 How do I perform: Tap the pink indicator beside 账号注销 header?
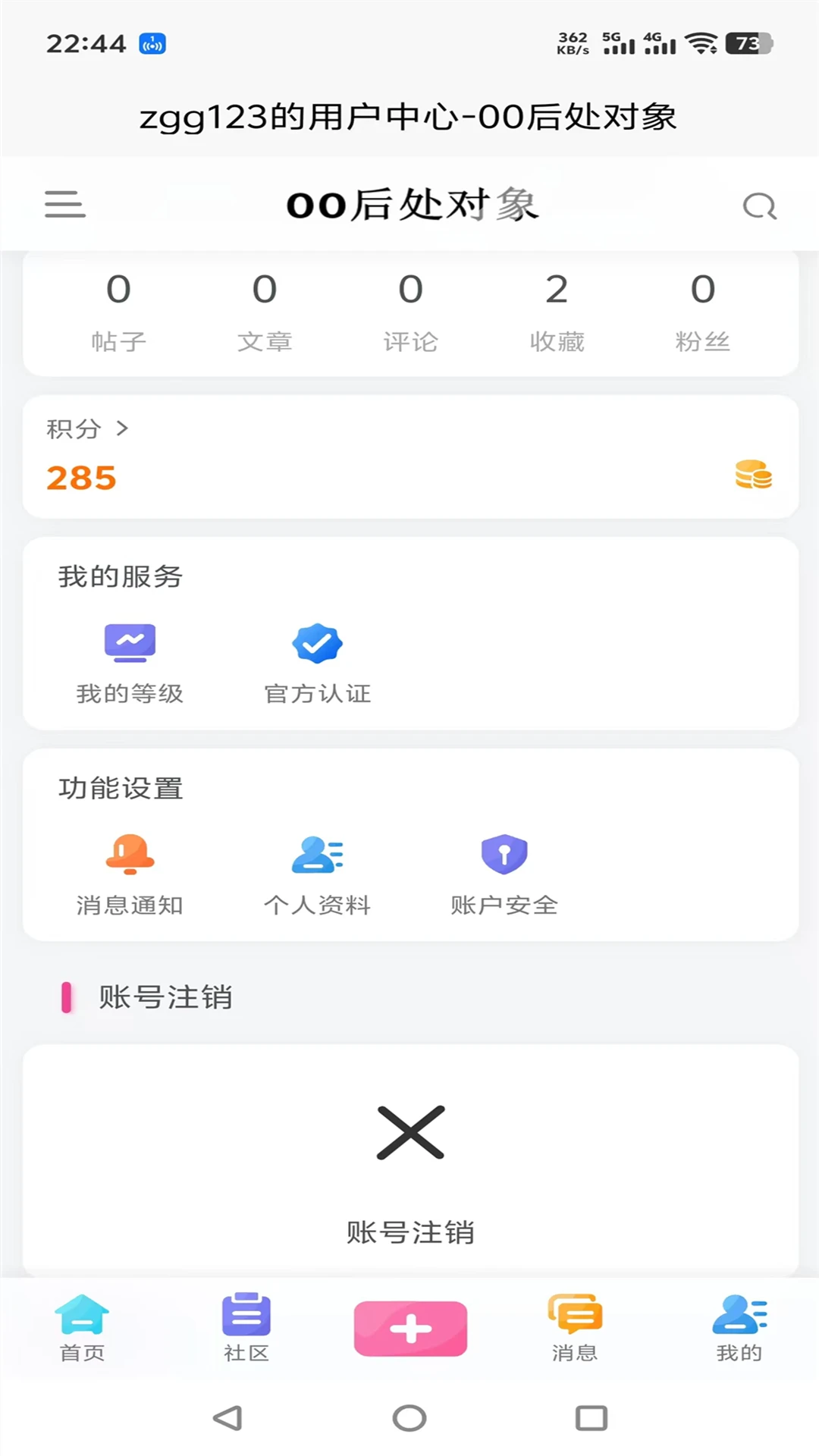pos(68,996)
